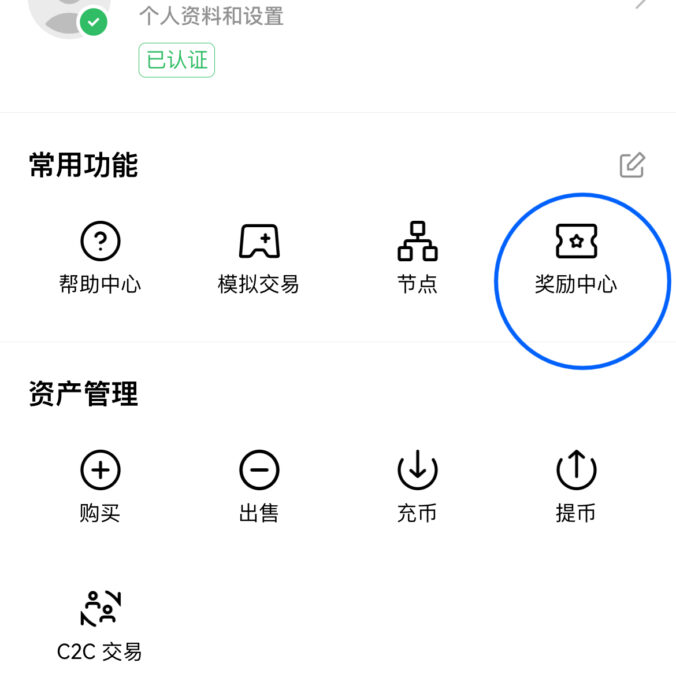Edit the 常用功能 shortcuts
This screenshot has height=700, width=676.
coord(632,165)
